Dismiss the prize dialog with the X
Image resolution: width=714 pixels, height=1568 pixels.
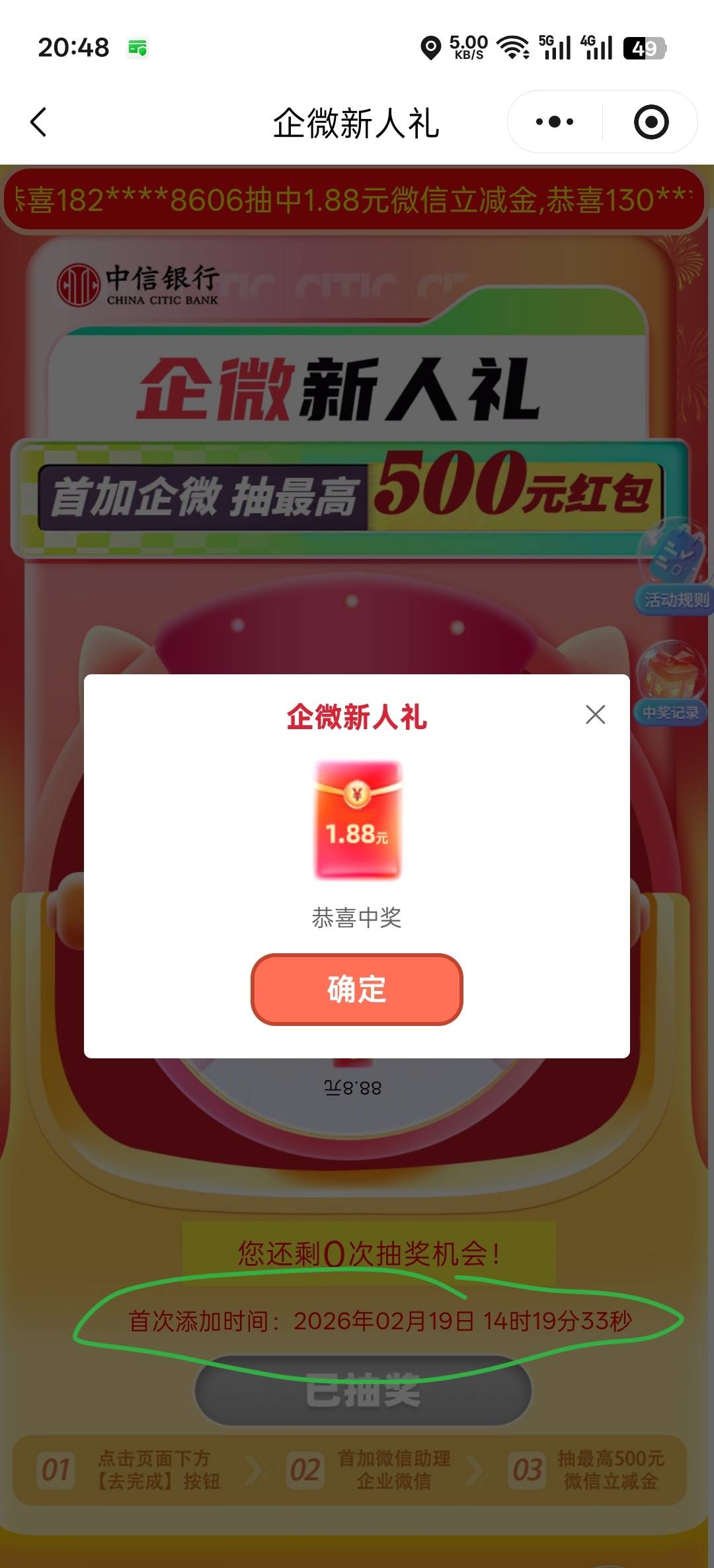click(595, 714)
